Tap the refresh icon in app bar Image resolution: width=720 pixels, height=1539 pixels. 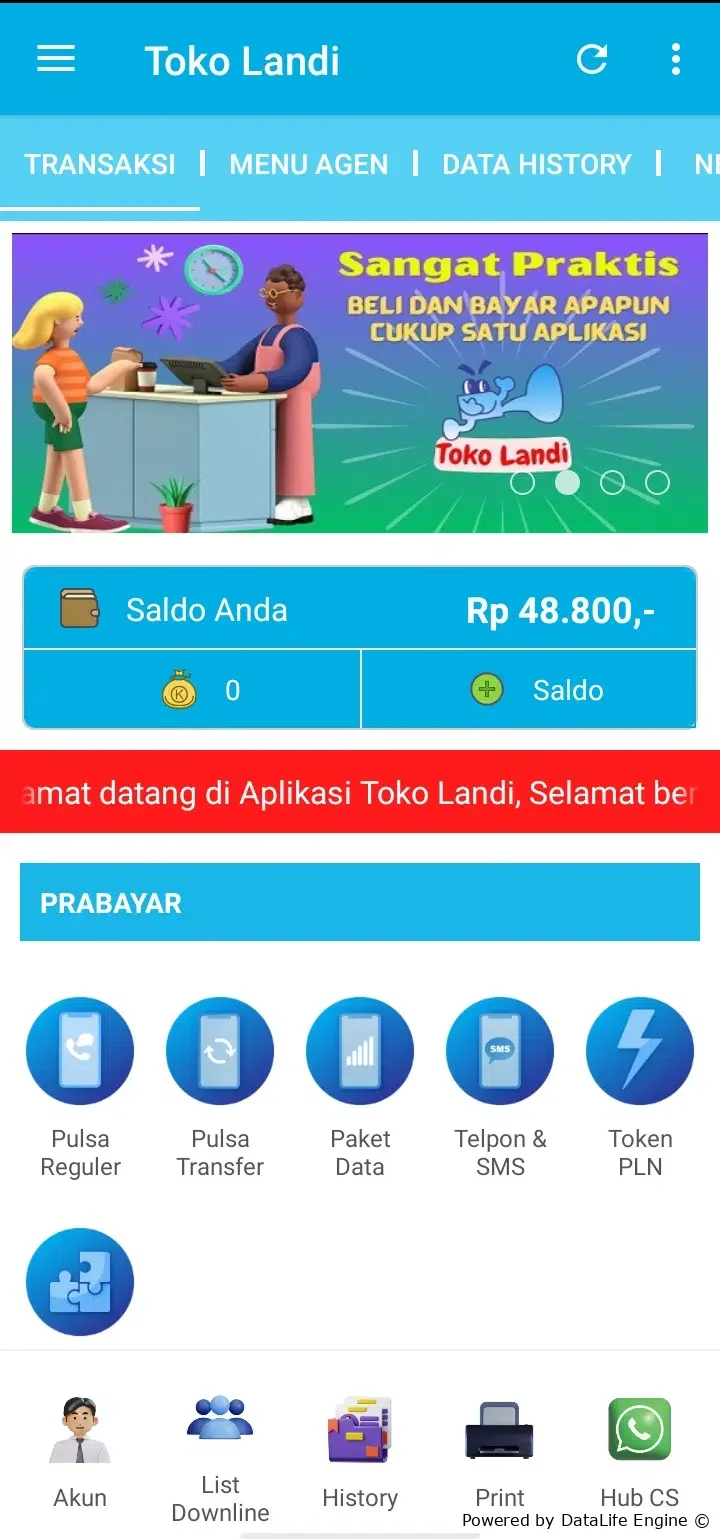click(x=592, y=60)
